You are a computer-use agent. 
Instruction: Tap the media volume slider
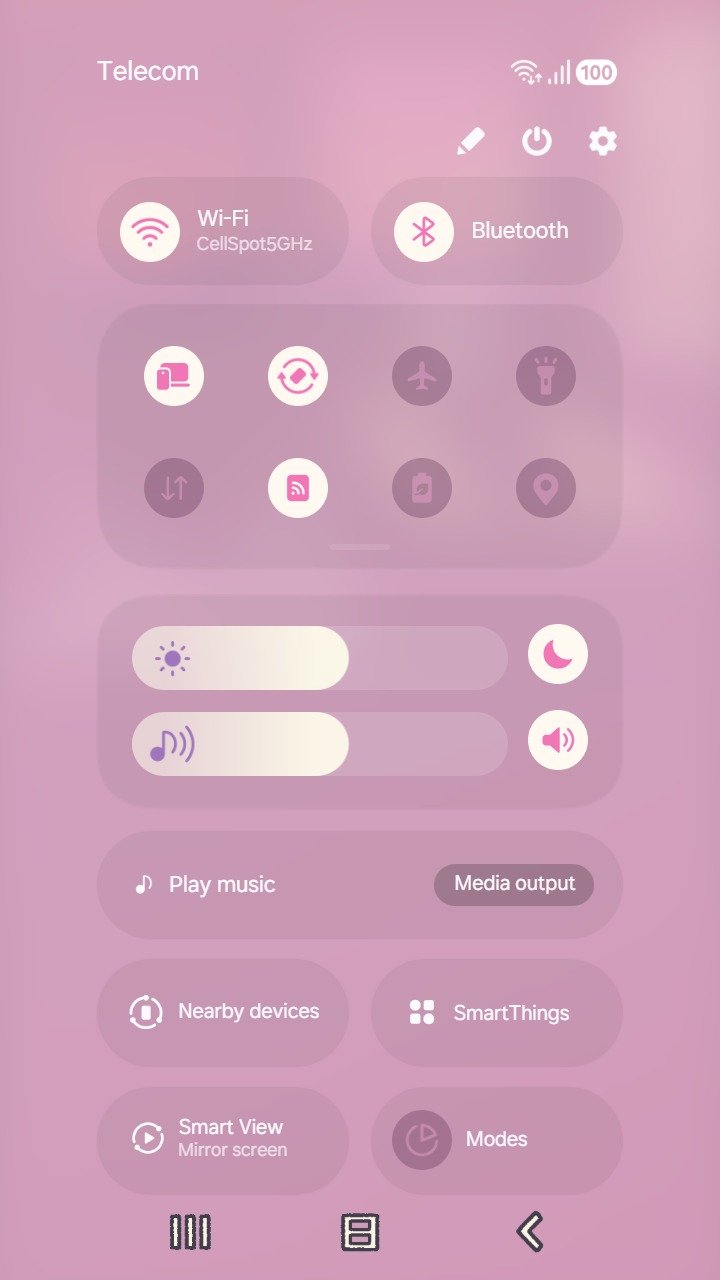pyautogui.click(x=320, y=744)
